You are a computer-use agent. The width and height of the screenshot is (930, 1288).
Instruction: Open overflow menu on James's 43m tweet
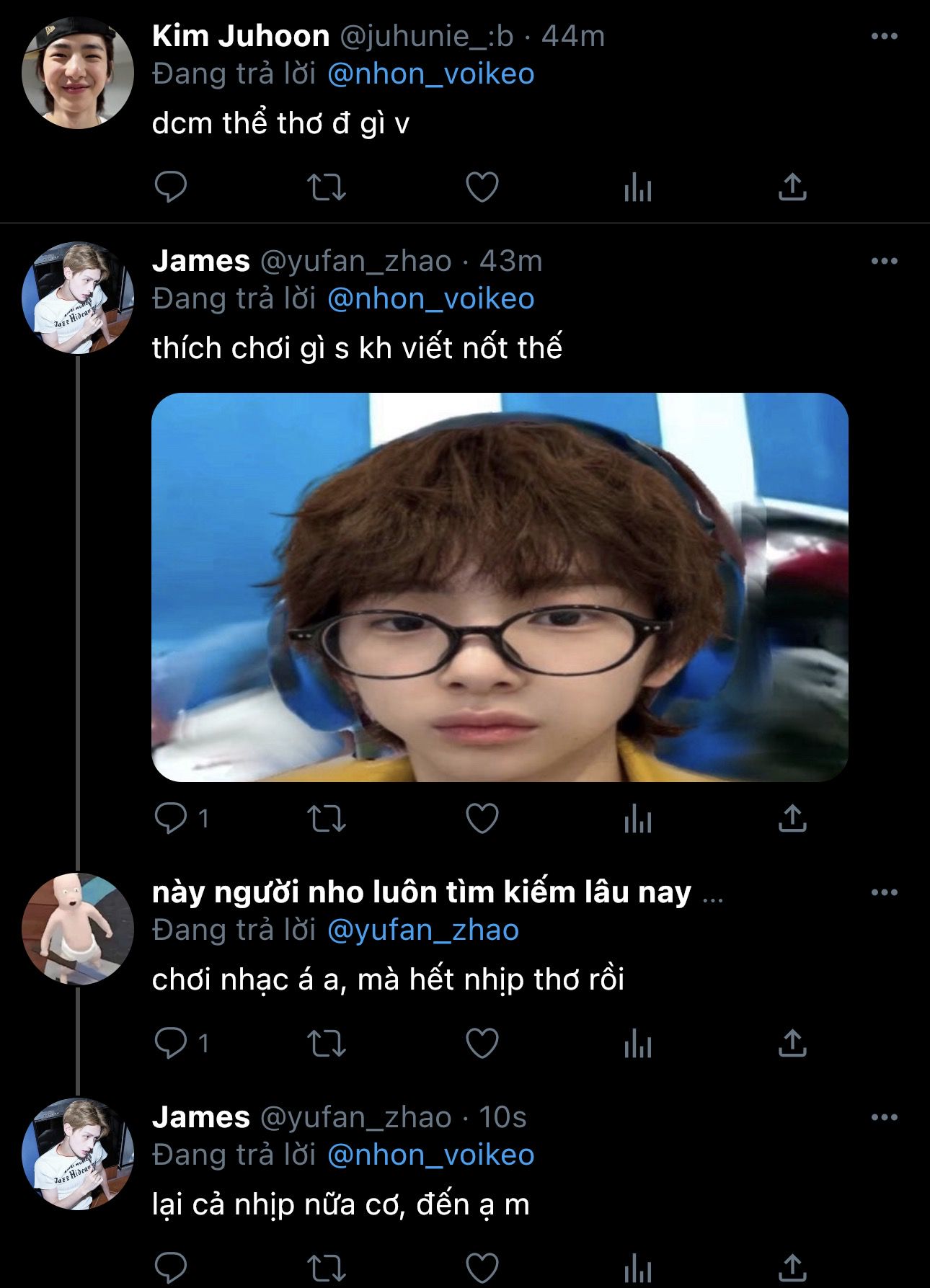[884, 261]
